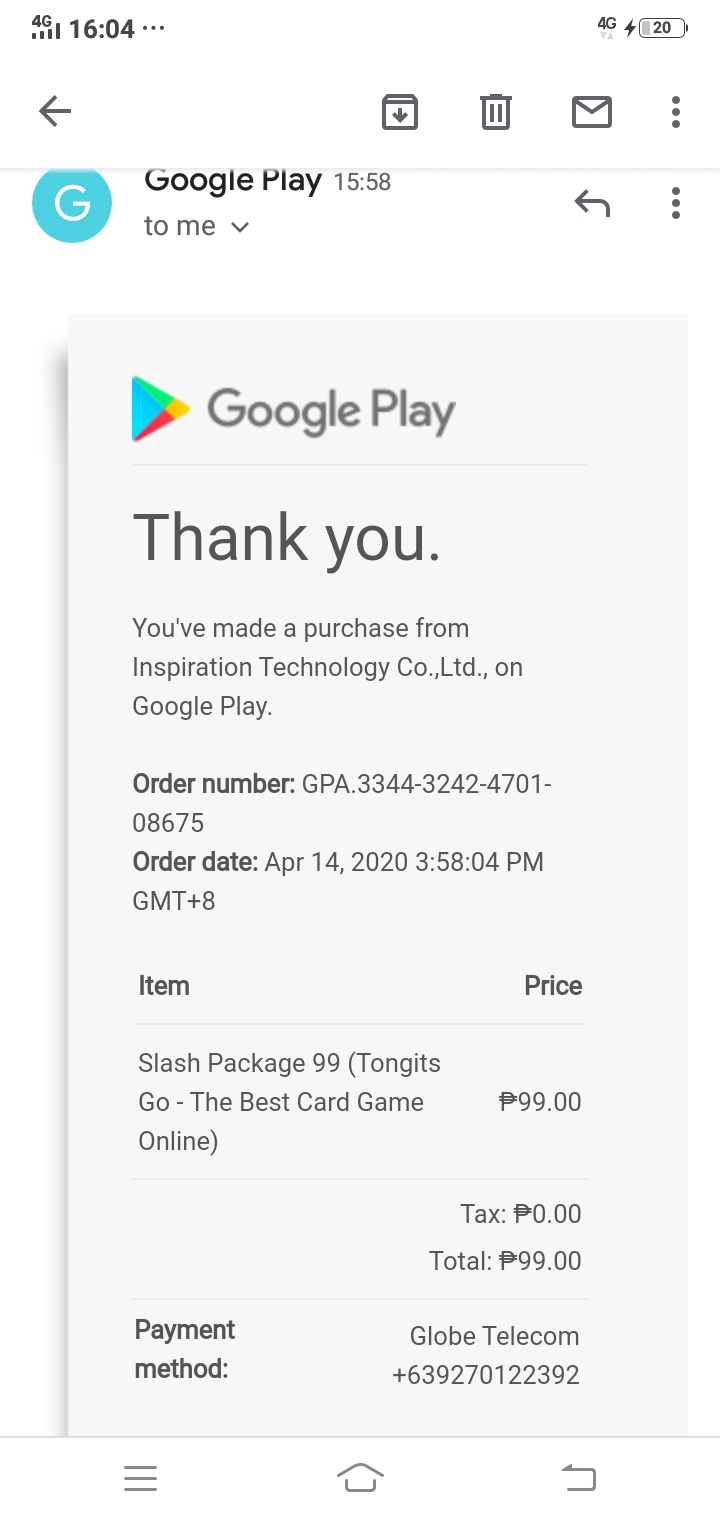The image size is (720, 1520).
Task: Tap the system back button
Action: point(579,1477)
